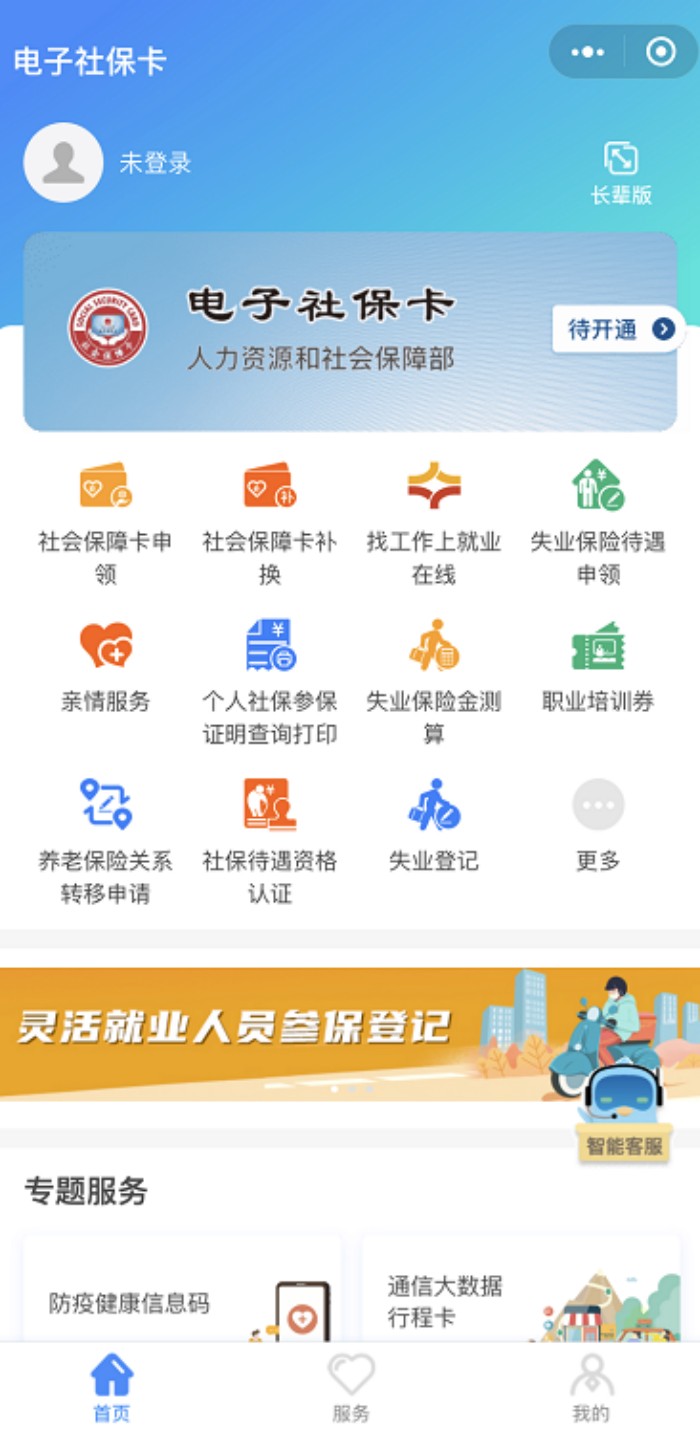The height and width of the screenshot is (1440, 700).
Task: Chat with 智能客服
Action: 624,1115
